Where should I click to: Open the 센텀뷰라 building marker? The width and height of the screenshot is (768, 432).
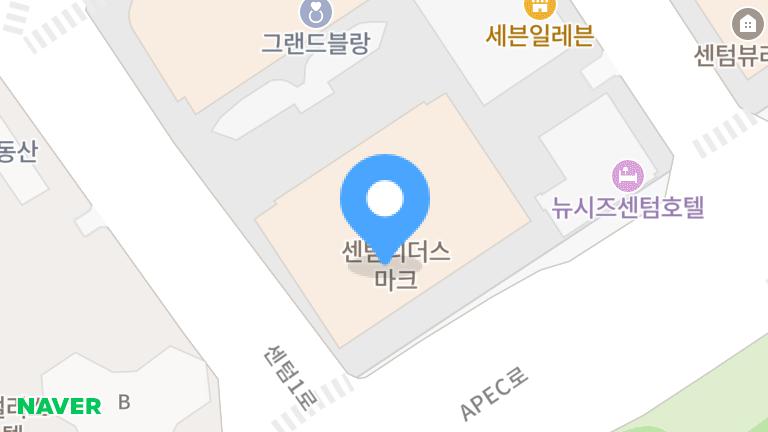coord(745,22)
